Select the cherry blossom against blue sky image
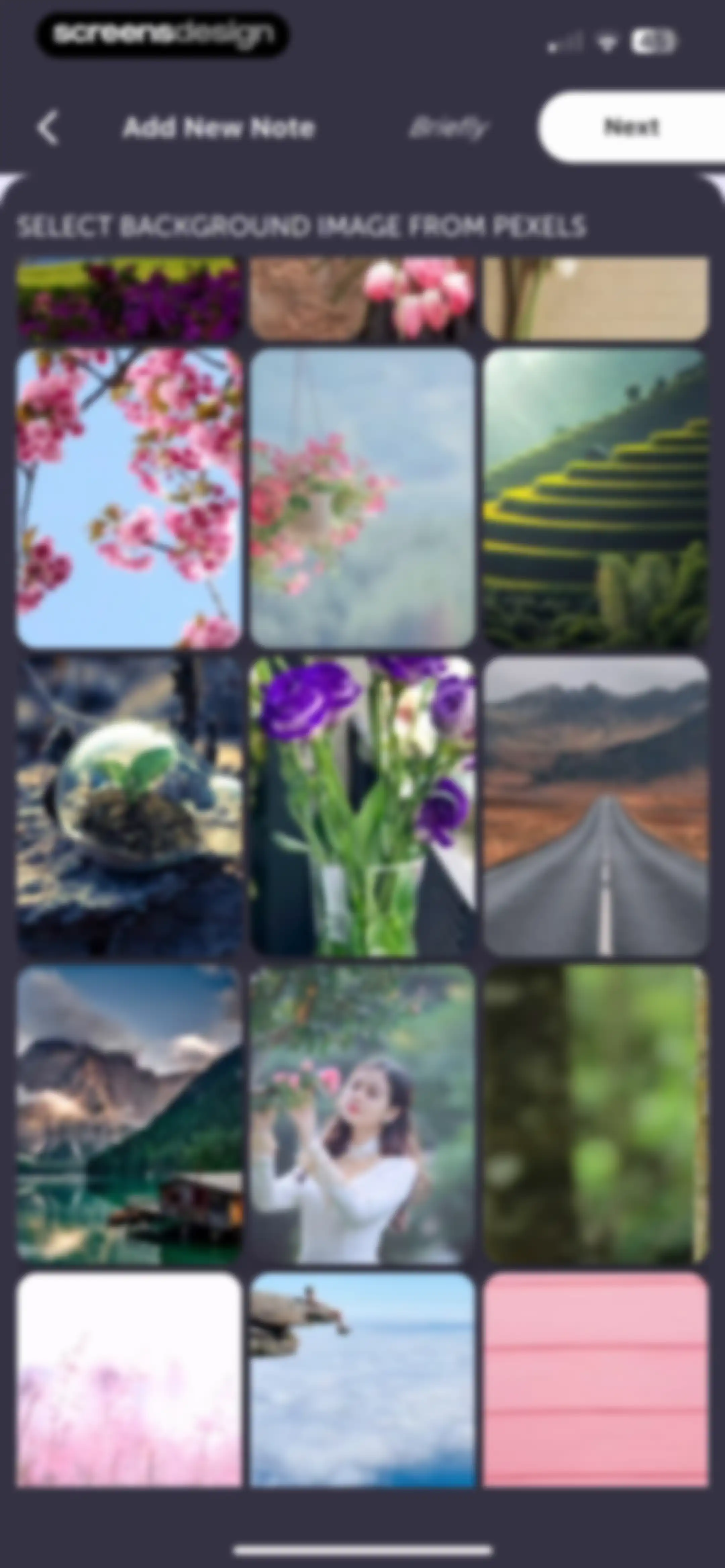Screen dimensions: 725x1568 point(129,498)
